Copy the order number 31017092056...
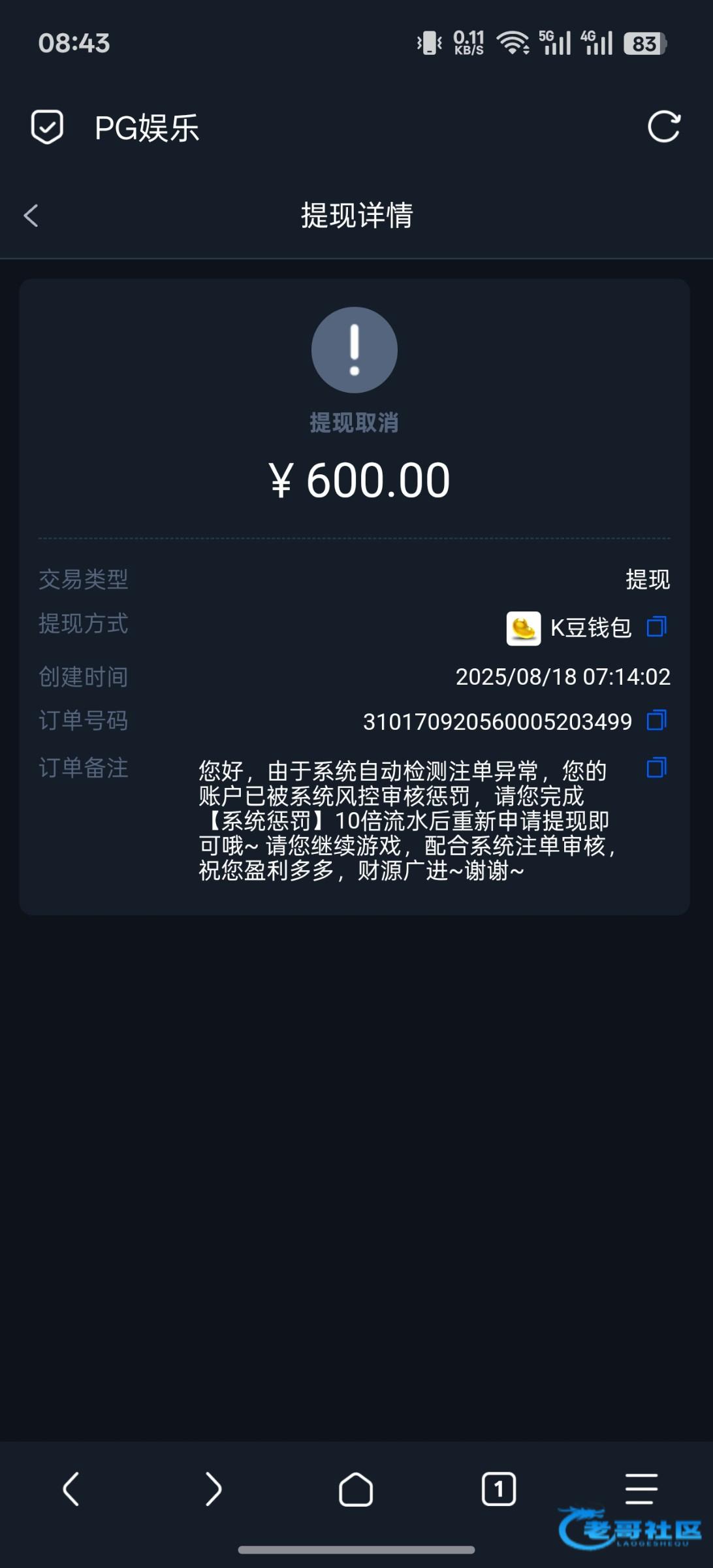Viewport: 713px width, 1568px height. tap(656, 721)
